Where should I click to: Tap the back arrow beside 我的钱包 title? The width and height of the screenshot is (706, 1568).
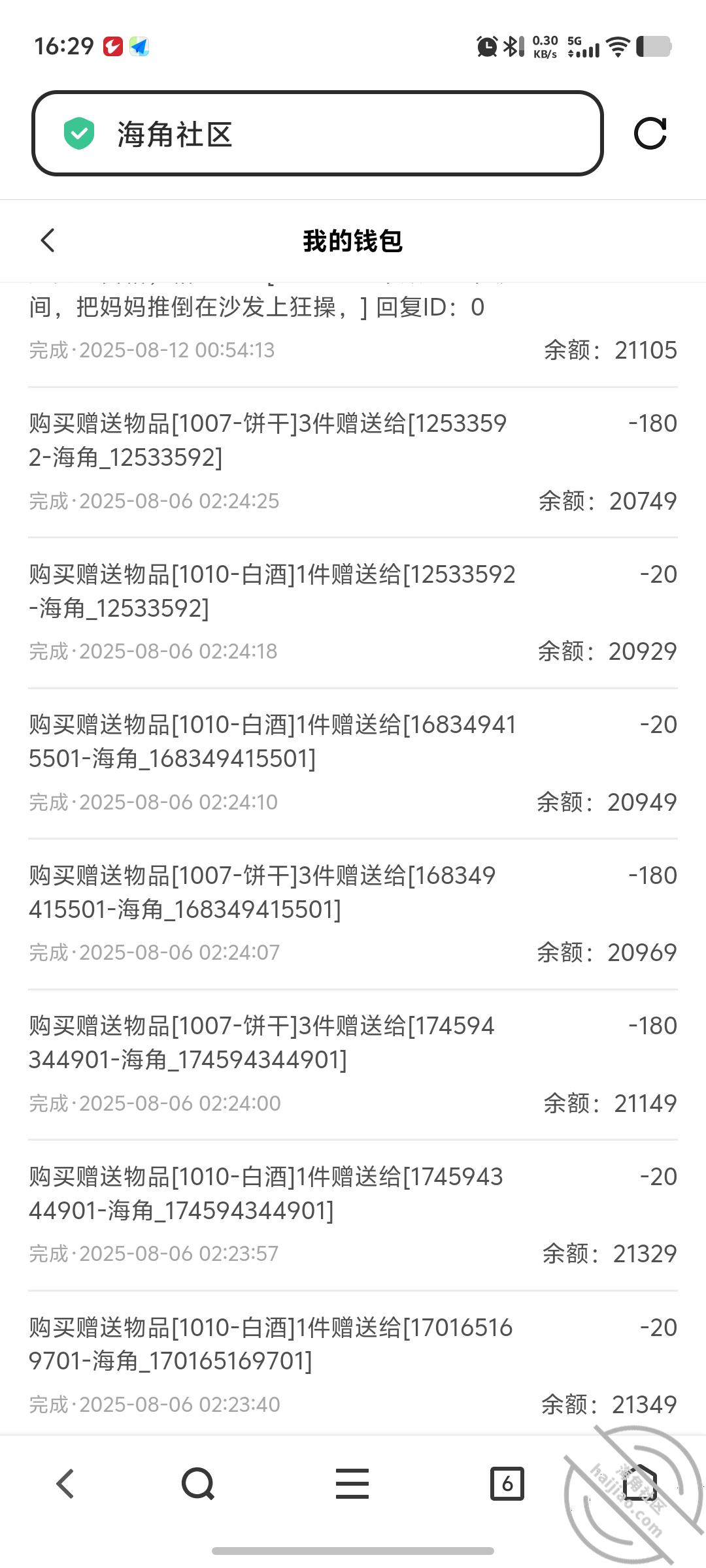(x=47, y=240)
